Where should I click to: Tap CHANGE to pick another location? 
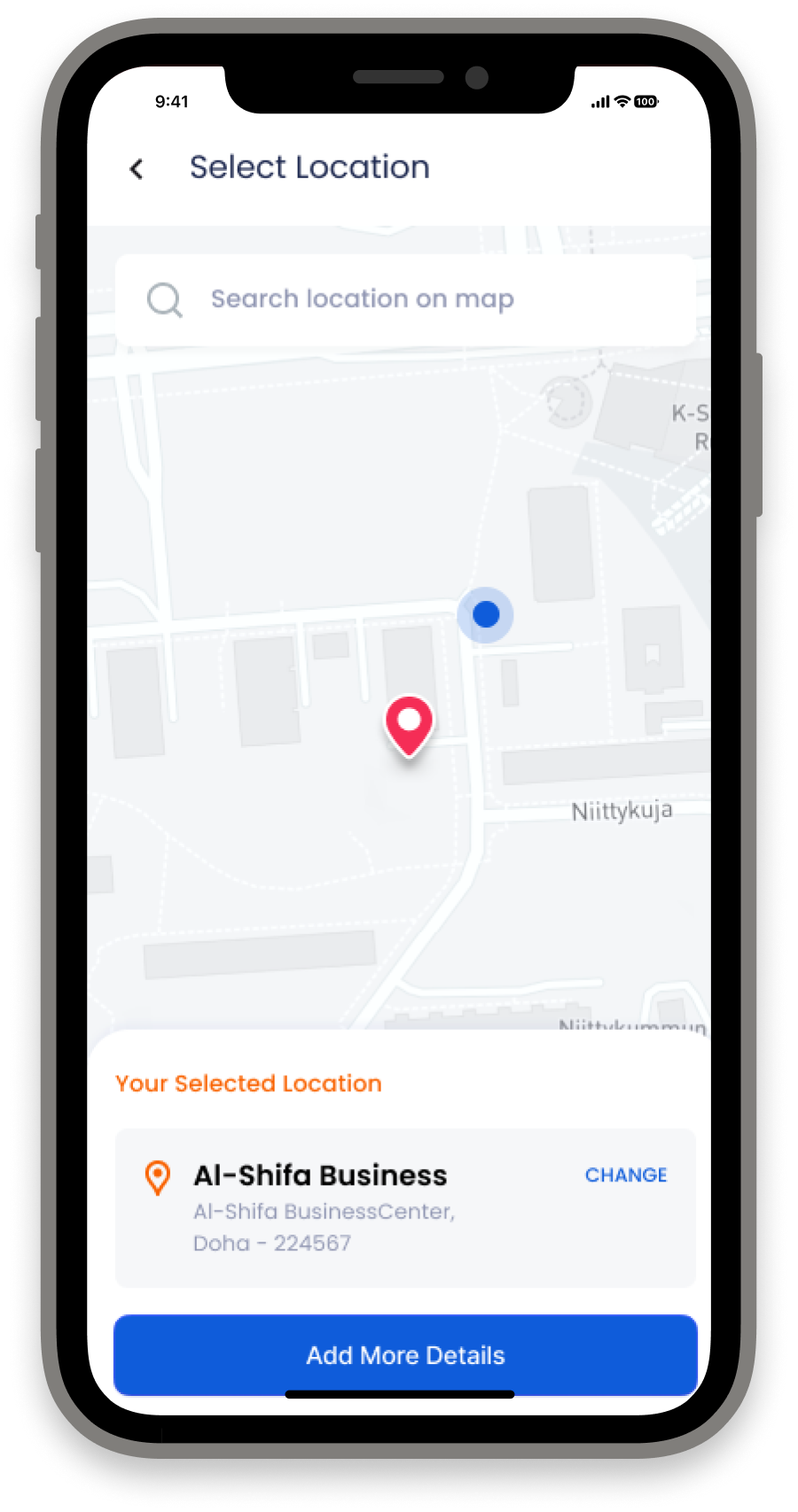tap(625, 1174)
